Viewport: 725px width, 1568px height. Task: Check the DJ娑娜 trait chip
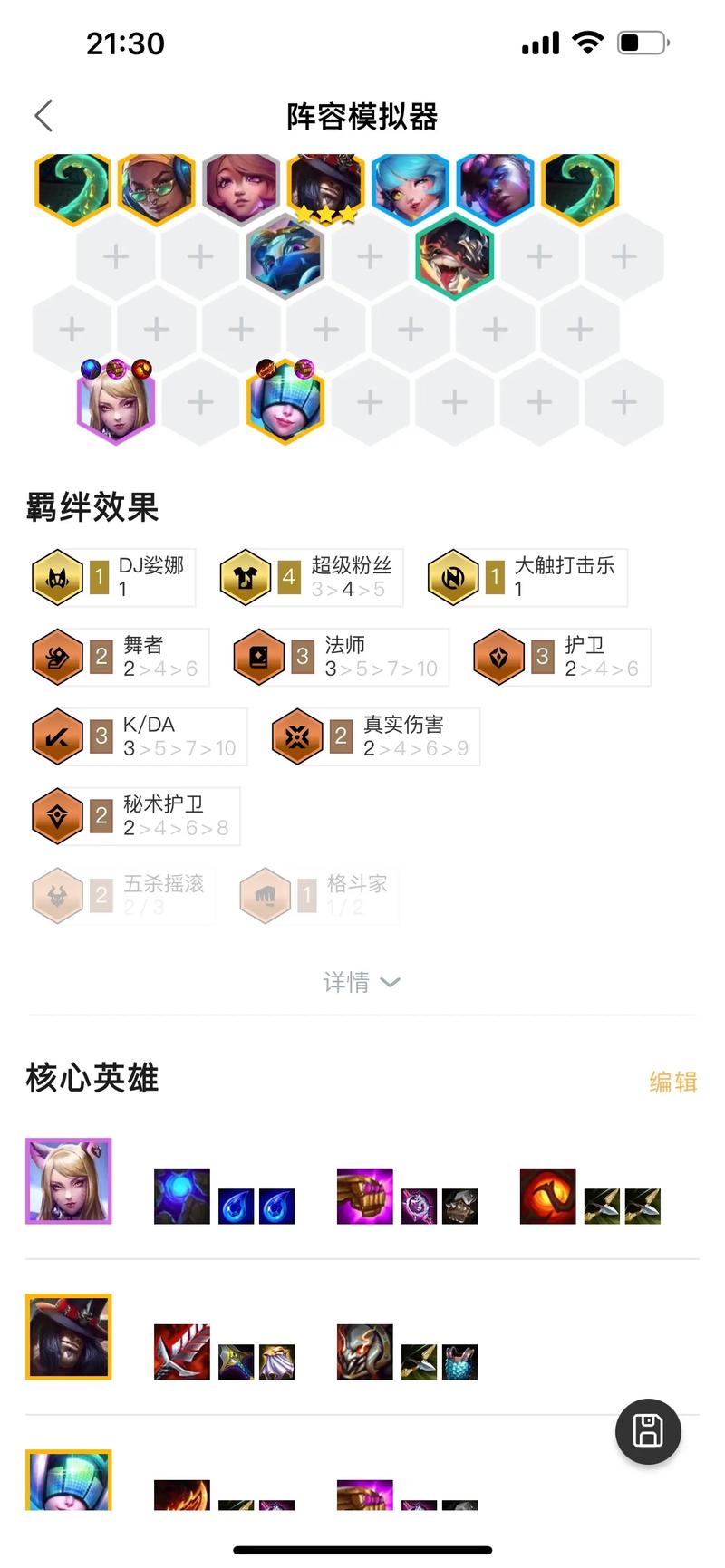pyautogui.click(x=112, y=577)
